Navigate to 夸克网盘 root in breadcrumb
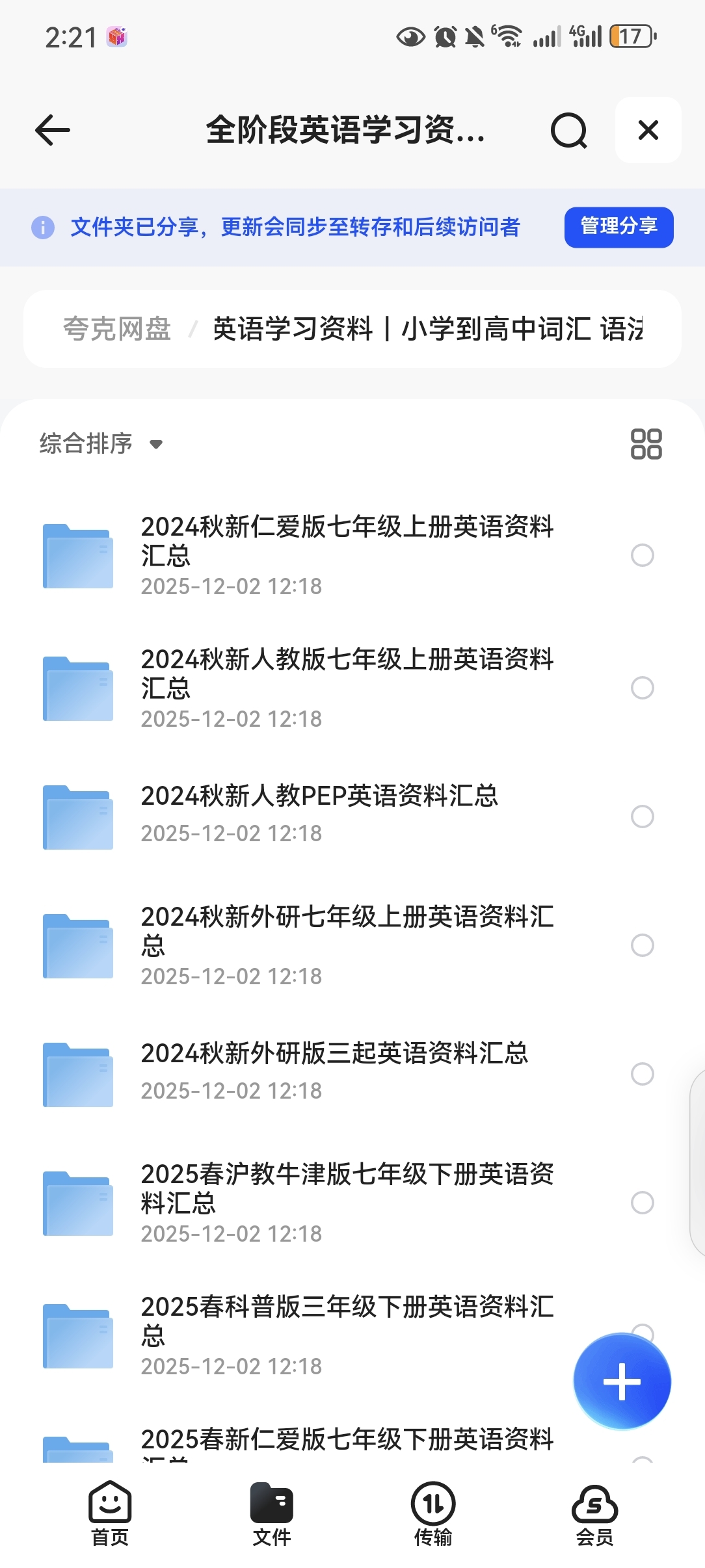The height and width of the screenshot is (1568, 705). coord(117,329)
